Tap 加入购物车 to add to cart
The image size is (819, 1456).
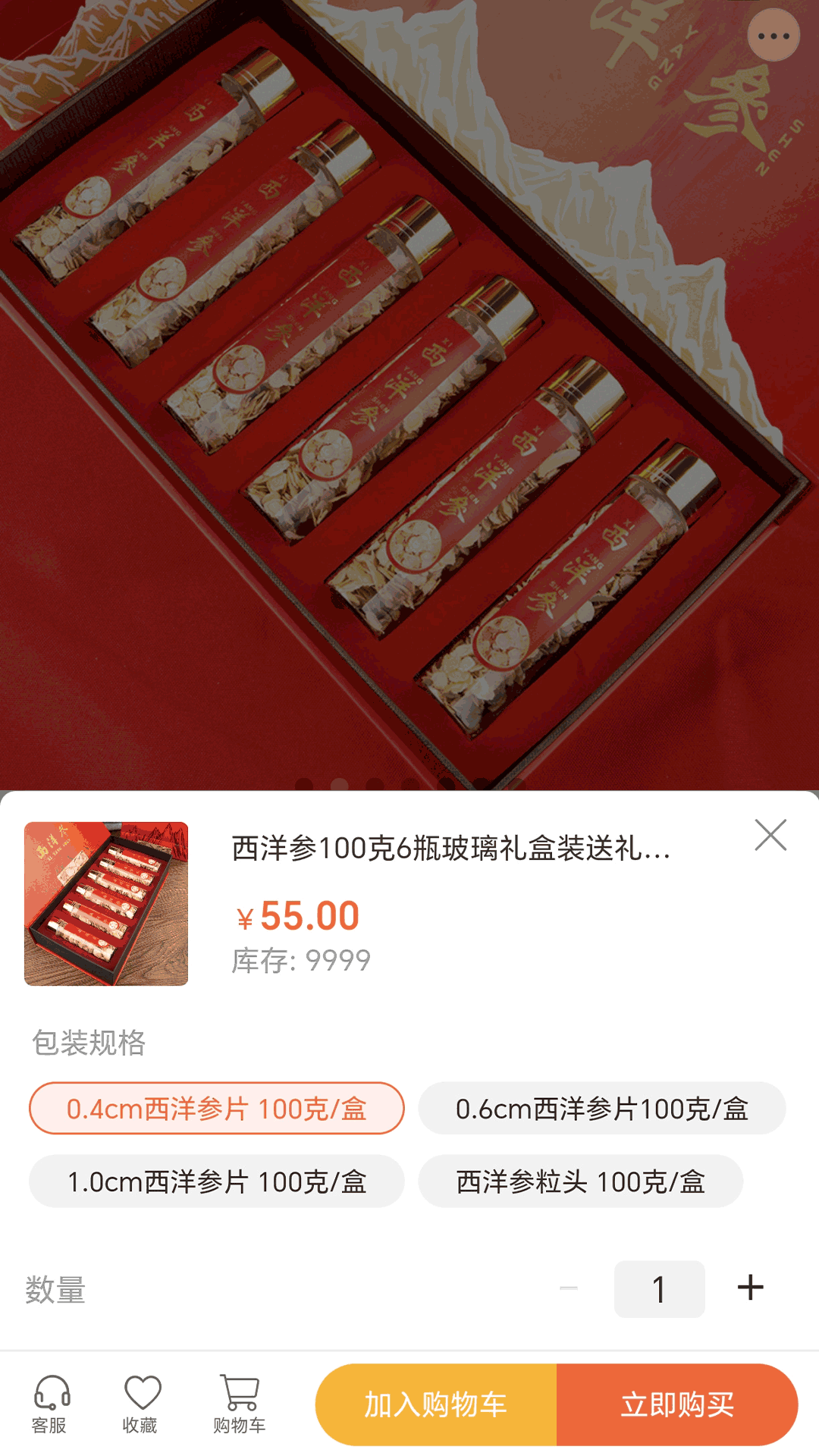coord(436,1405)
